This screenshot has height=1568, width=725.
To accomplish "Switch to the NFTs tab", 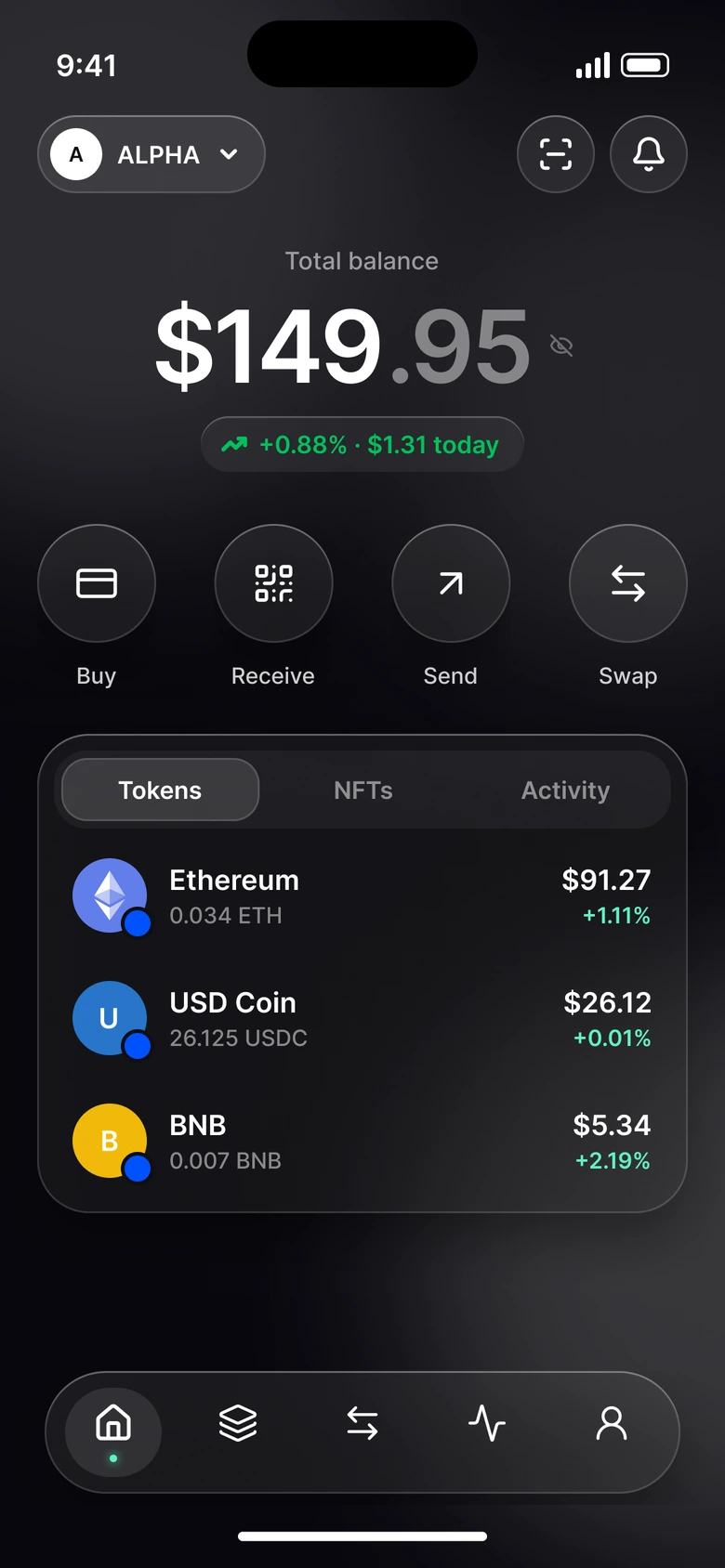I will pyautogui.click(x=363, y=790).
